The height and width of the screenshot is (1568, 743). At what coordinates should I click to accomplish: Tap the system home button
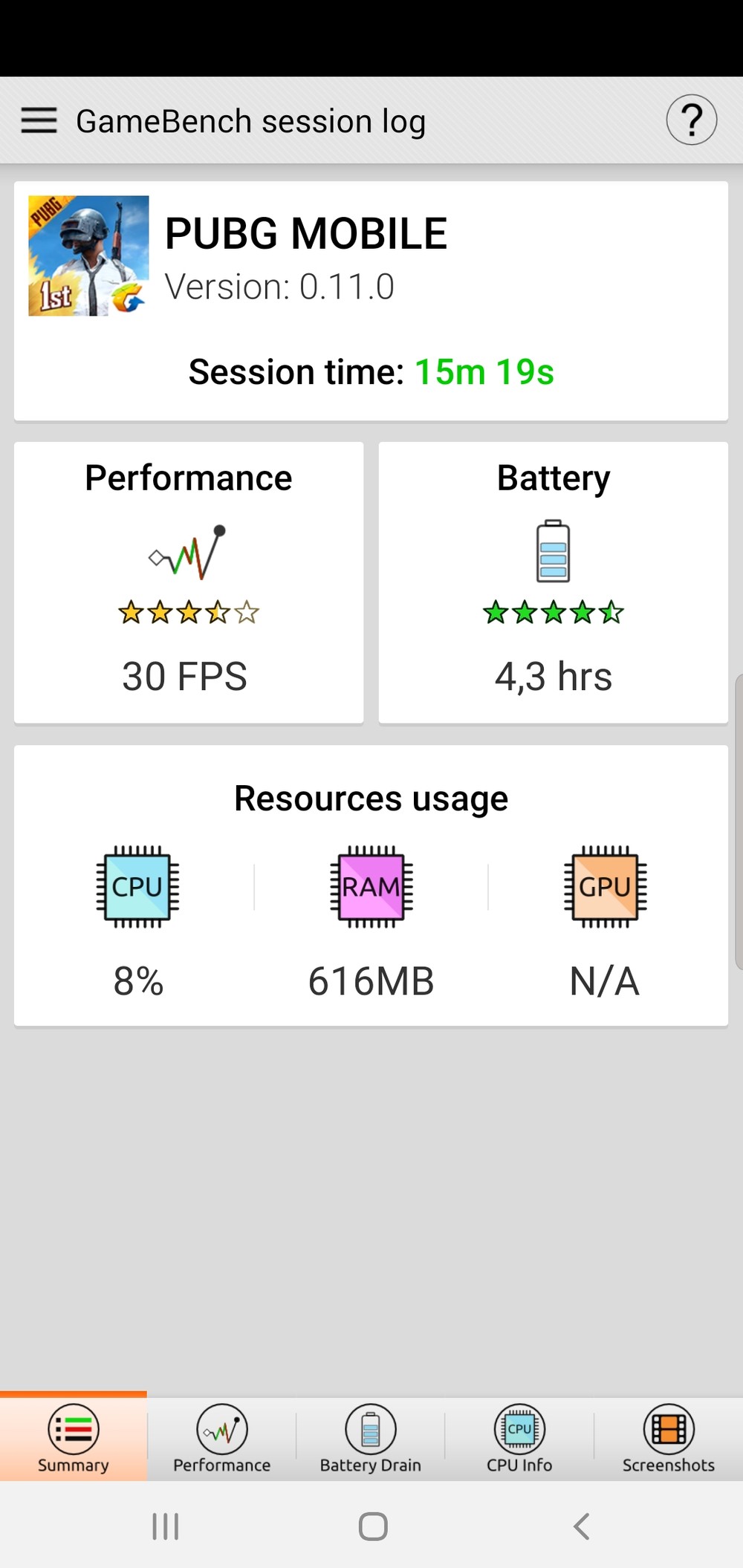coord(372,1526)
